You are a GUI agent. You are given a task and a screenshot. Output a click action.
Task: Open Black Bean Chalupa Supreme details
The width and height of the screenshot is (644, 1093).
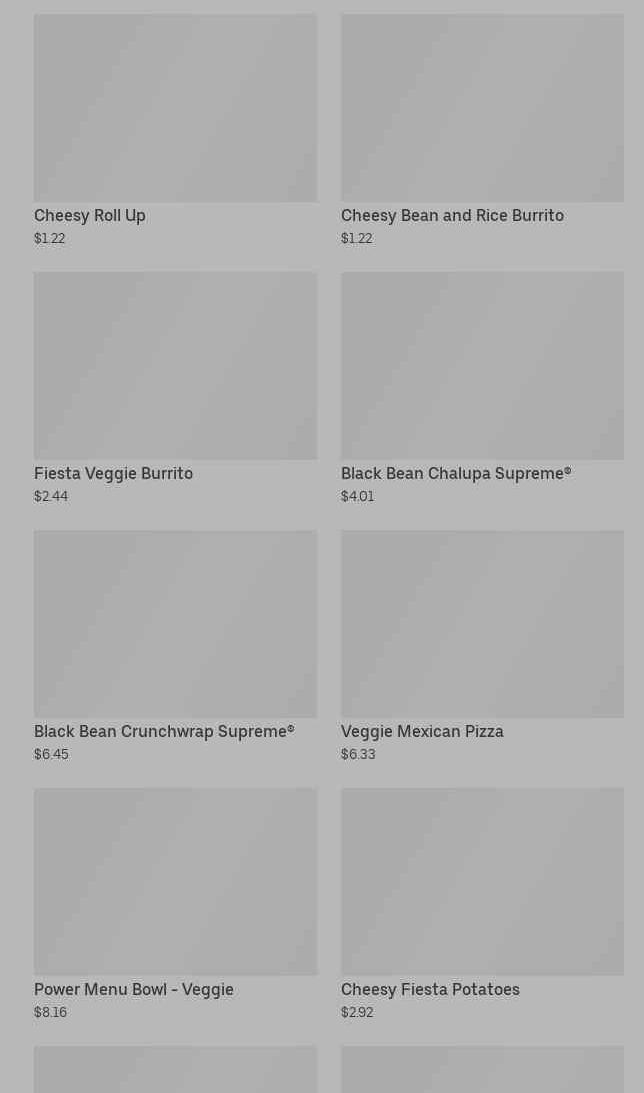click(482, 388)
